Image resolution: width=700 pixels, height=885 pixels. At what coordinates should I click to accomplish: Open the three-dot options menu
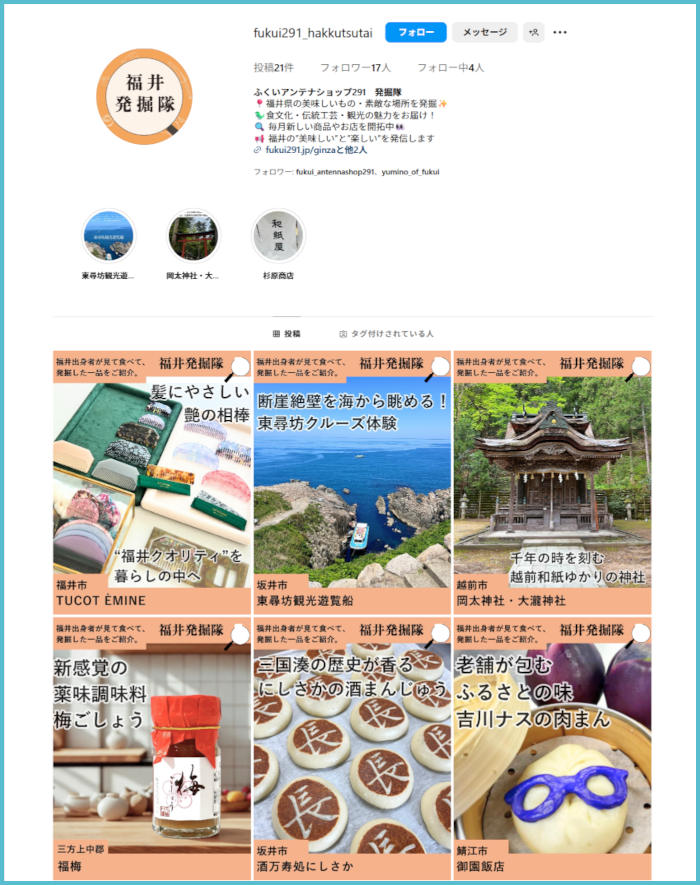tap(560, 33)
